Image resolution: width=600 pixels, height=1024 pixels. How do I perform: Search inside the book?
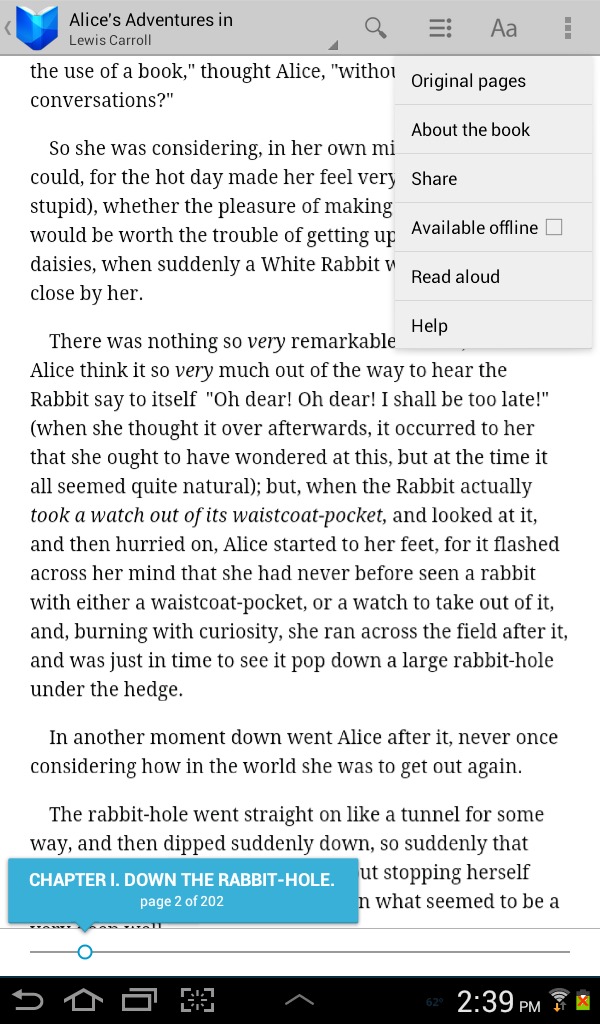pyautogui.click(x=375, y=28)
